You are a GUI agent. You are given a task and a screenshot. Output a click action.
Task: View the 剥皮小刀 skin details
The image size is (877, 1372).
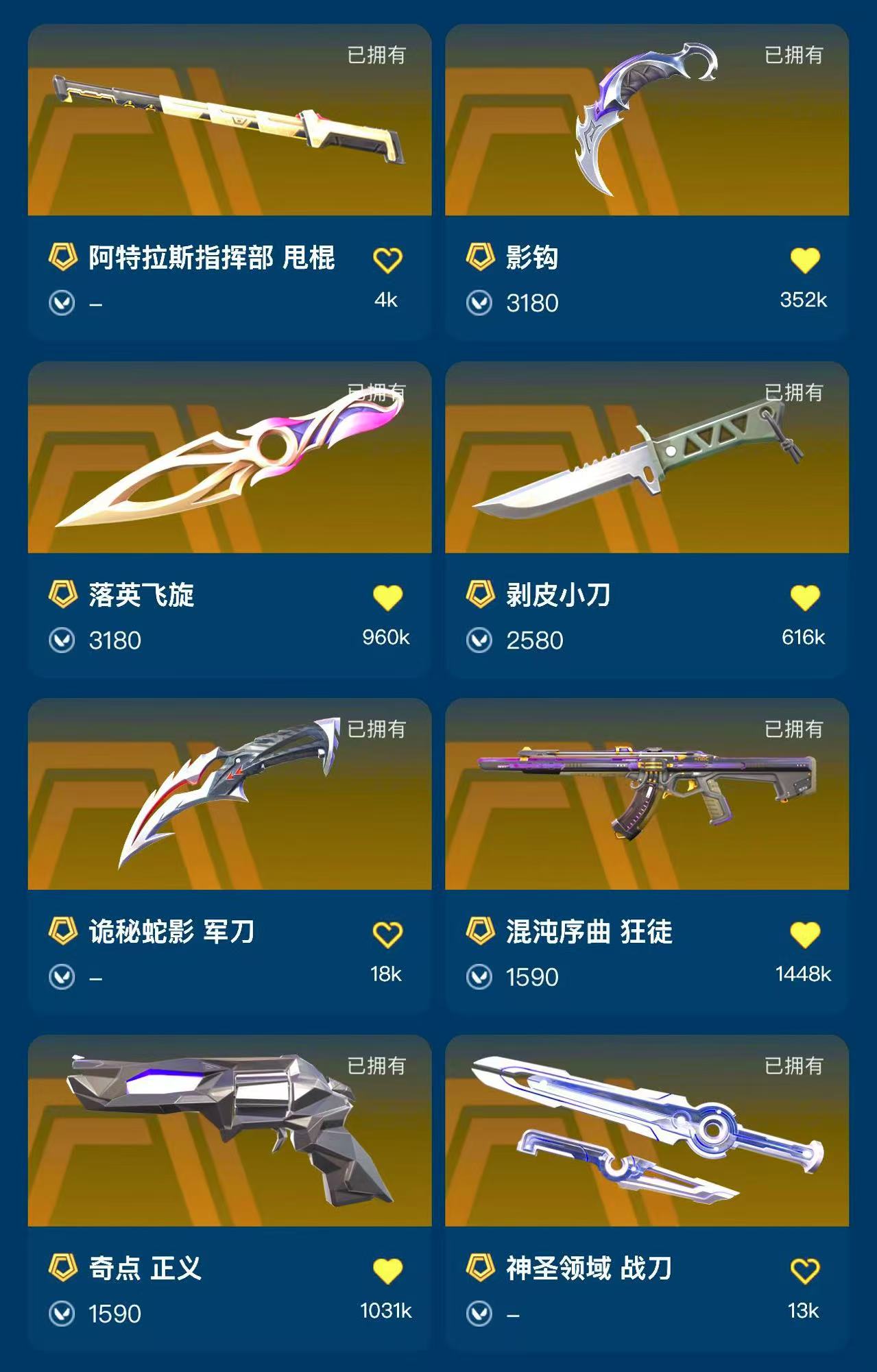pyautogui.click(x=647, y=519)
